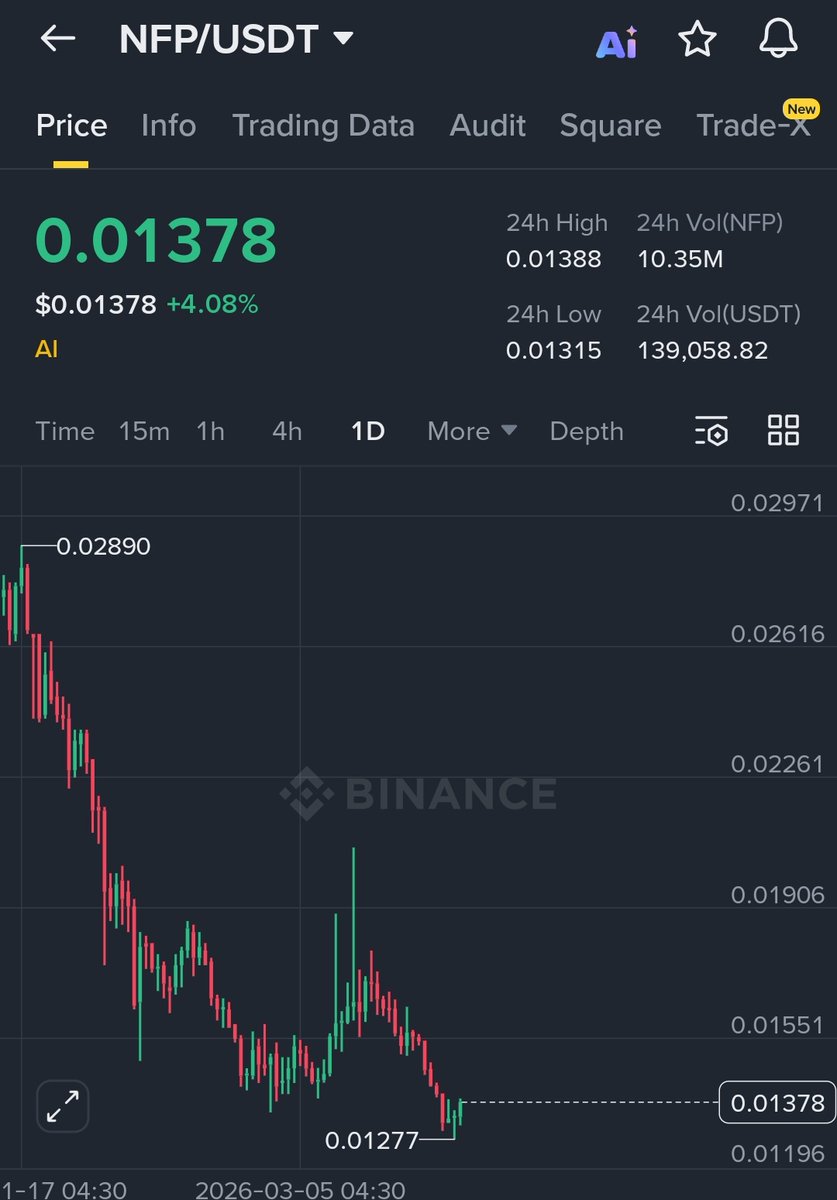Expand the More intervals dropdown
Image resolution: width=837 pixels, height=1200 pixels.
472,431
